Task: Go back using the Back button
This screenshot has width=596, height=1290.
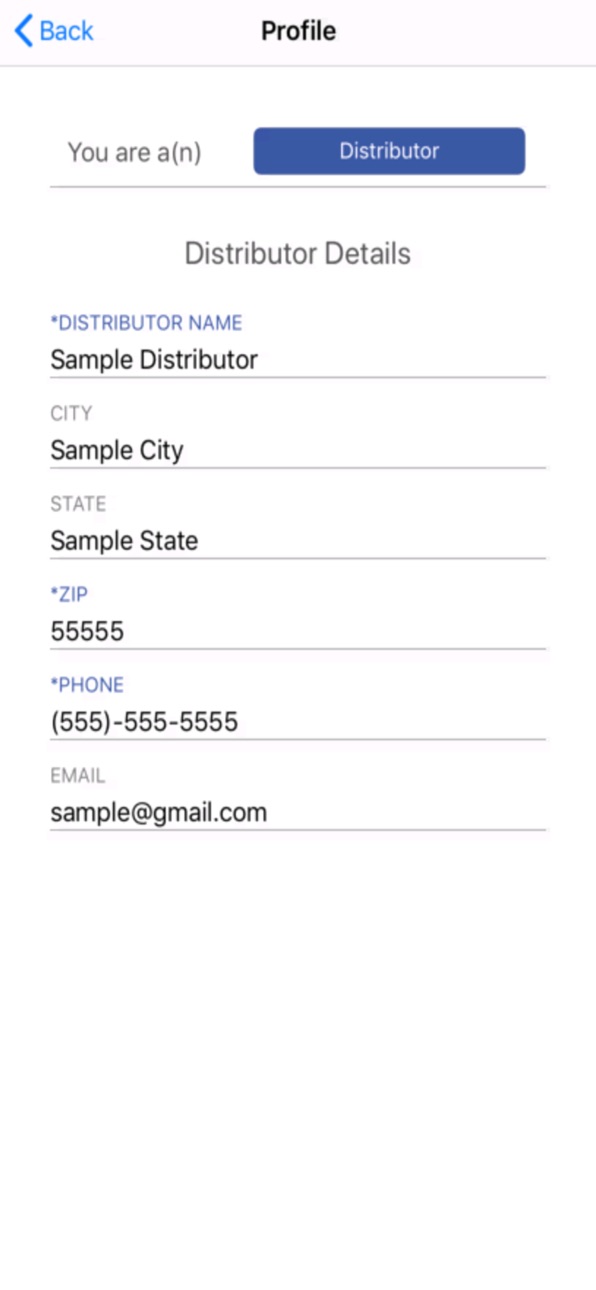Action: pos(54,31)
